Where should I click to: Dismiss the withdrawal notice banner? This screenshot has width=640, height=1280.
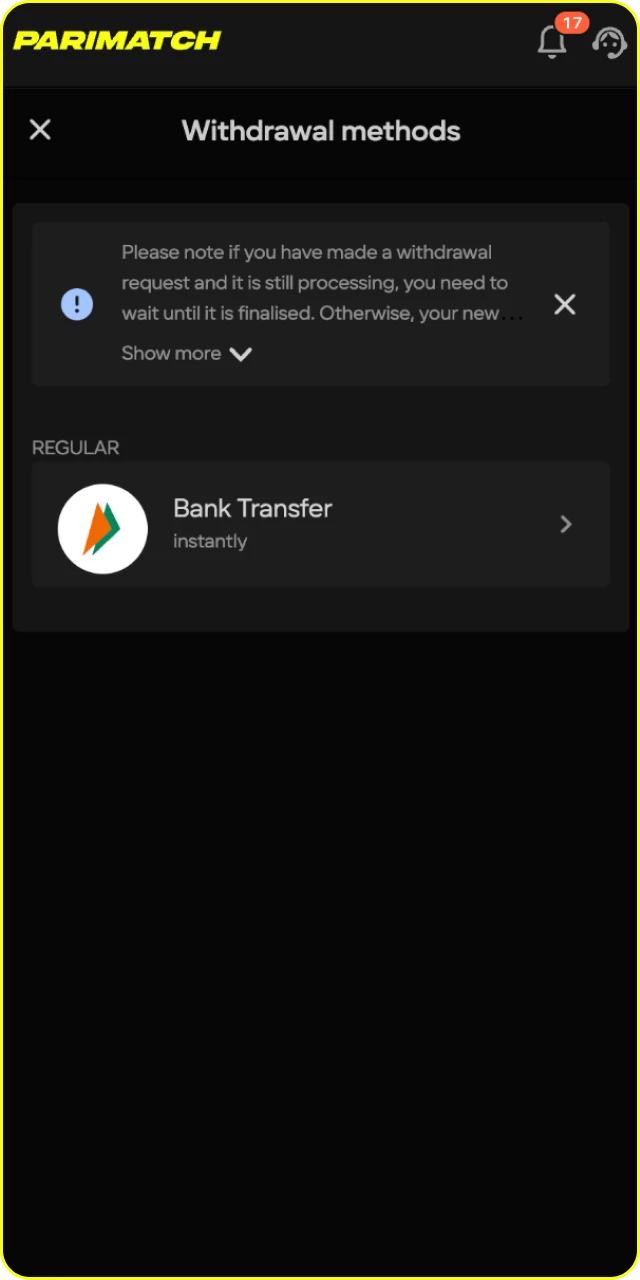[565, 304]
